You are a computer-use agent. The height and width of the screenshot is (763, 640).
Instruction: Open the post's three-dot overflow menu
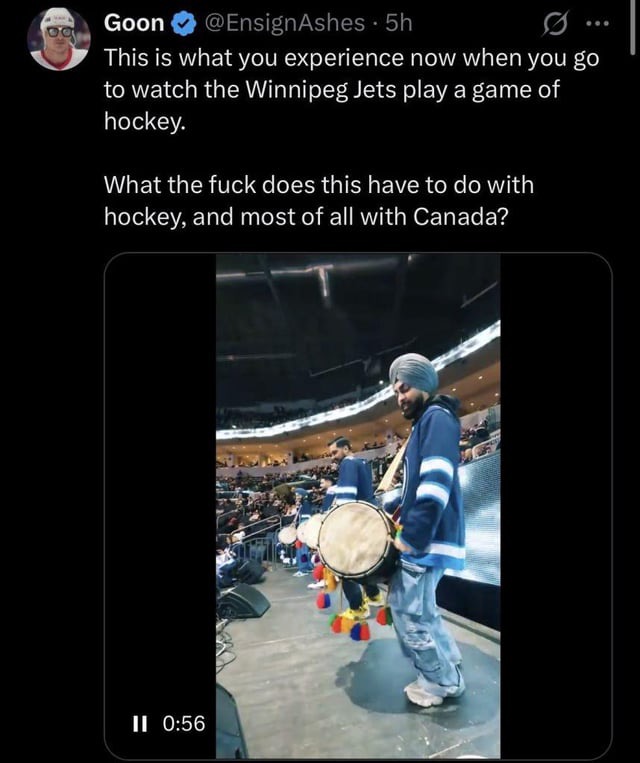(597, 24)
